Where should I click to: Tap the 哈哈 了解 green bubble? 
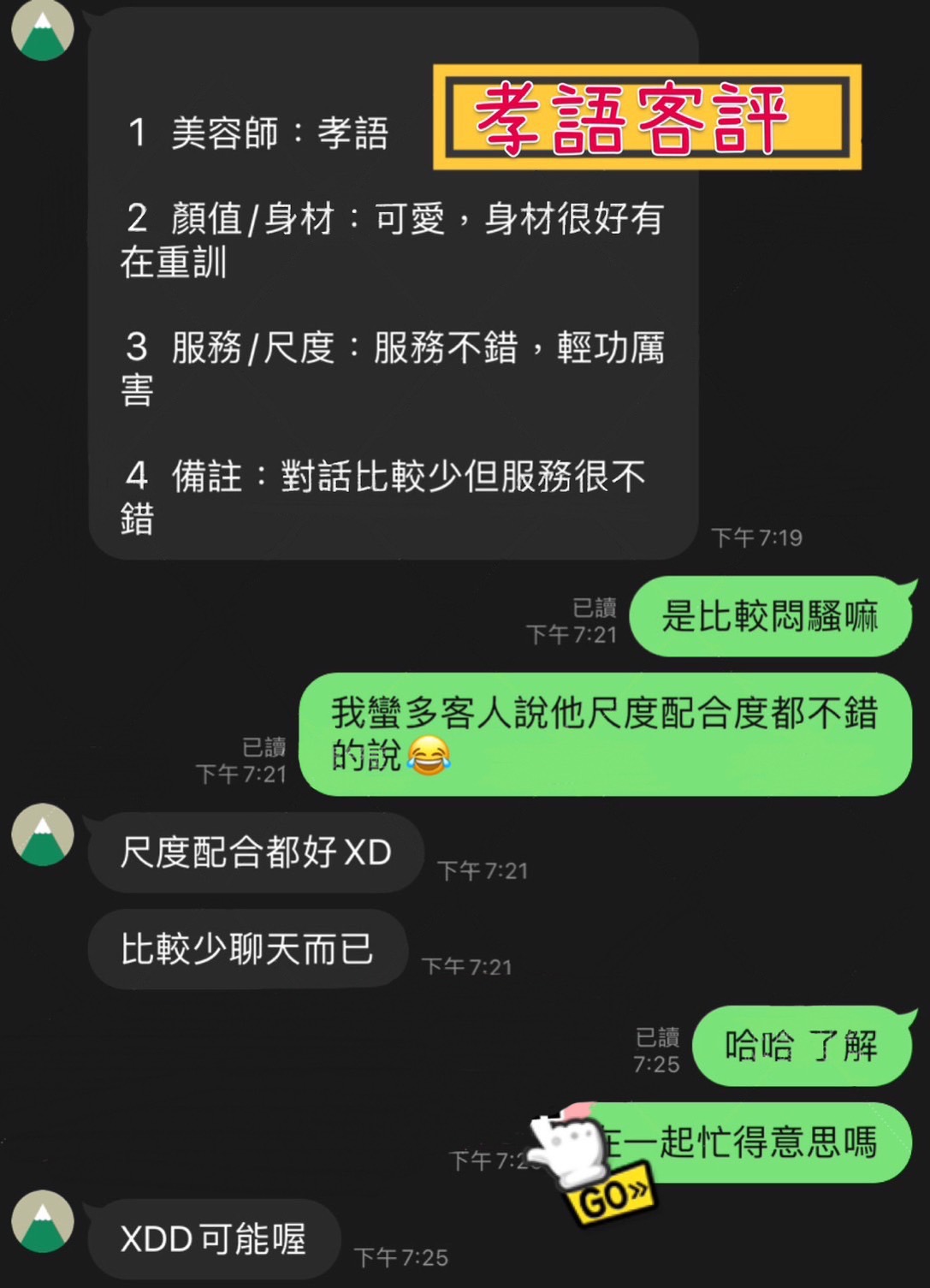(803, 1046)
